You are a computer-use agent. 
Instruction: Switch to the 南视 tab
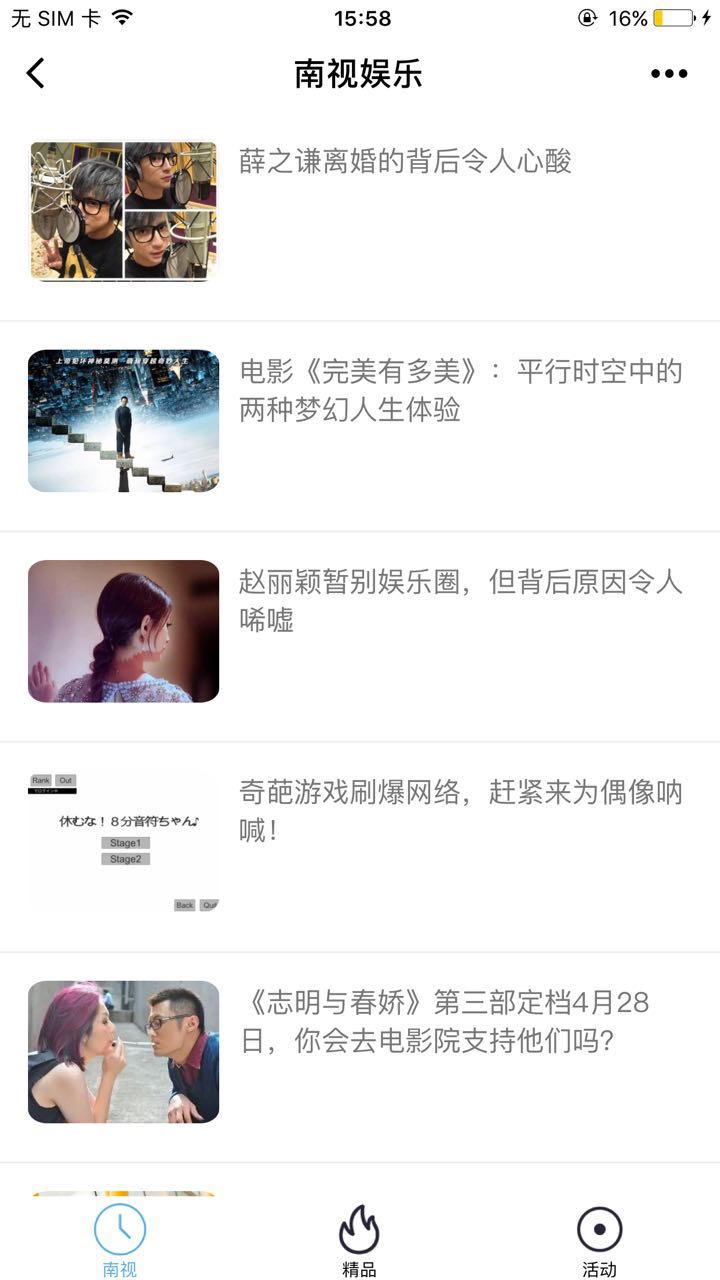pos(120,1240)
